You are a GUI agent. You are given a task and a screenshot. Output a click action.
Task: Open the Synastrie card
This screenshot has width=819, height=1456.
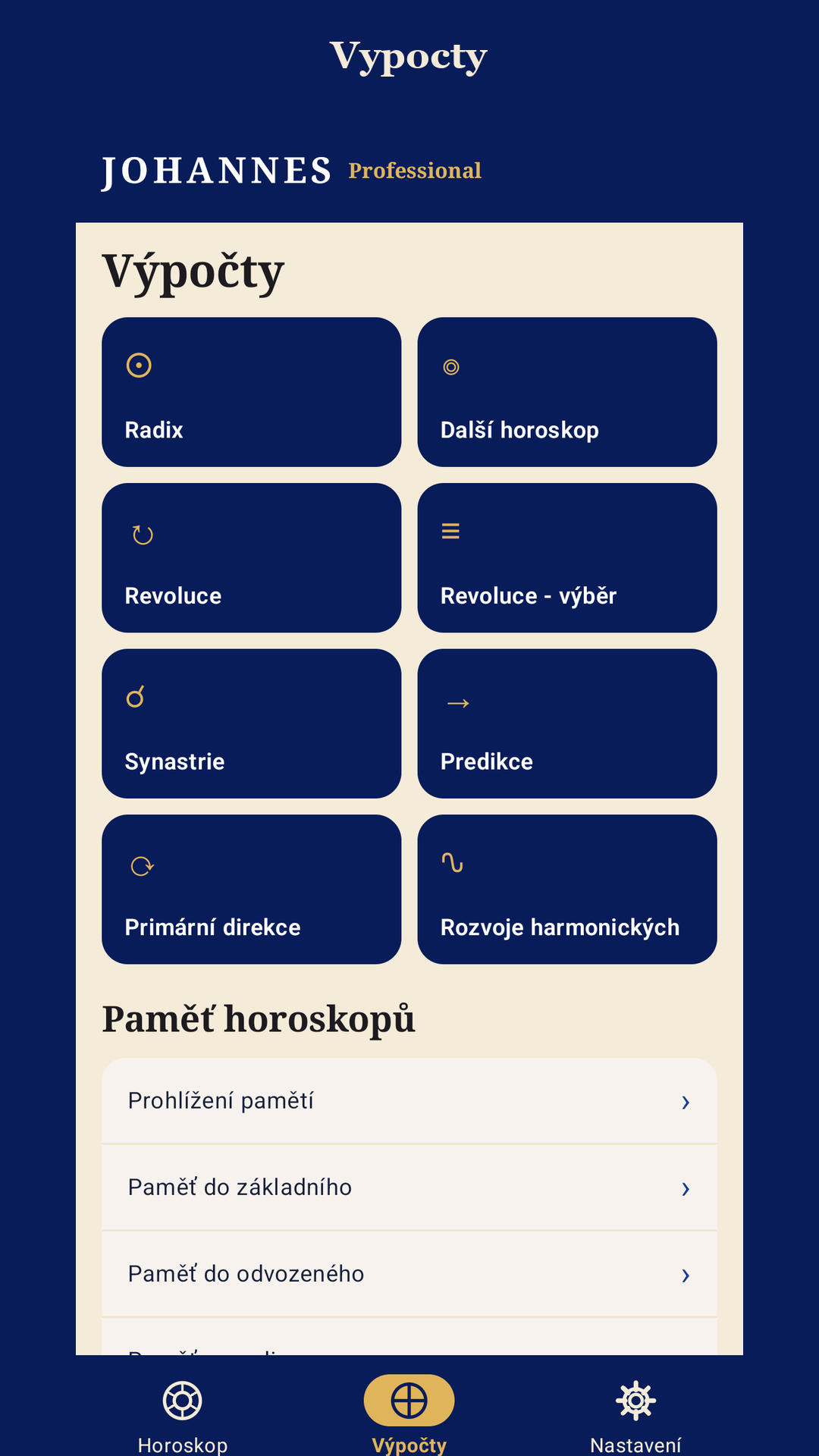tap(251, 723)
